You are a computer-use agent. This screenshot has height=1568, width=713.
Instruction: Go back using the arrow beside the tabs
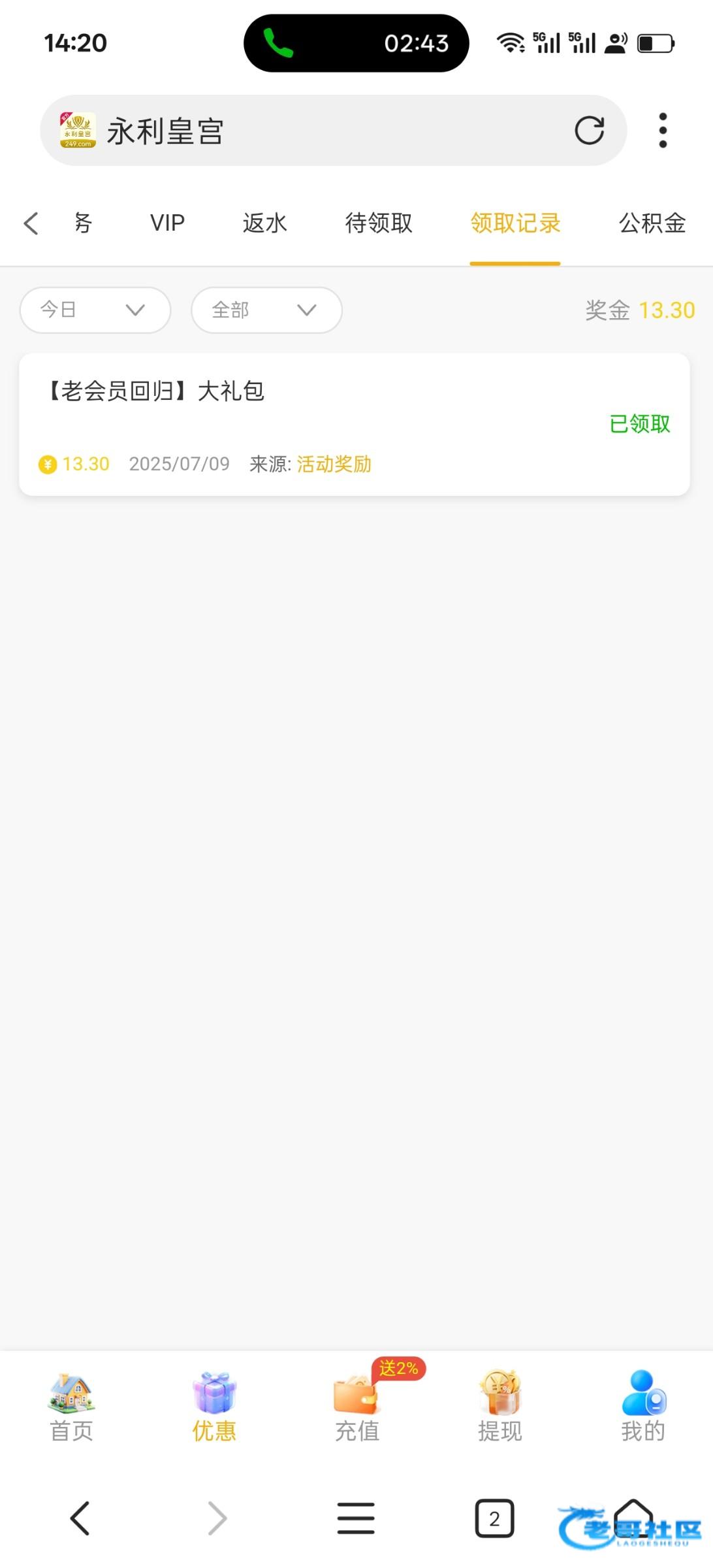click(31, 223)
